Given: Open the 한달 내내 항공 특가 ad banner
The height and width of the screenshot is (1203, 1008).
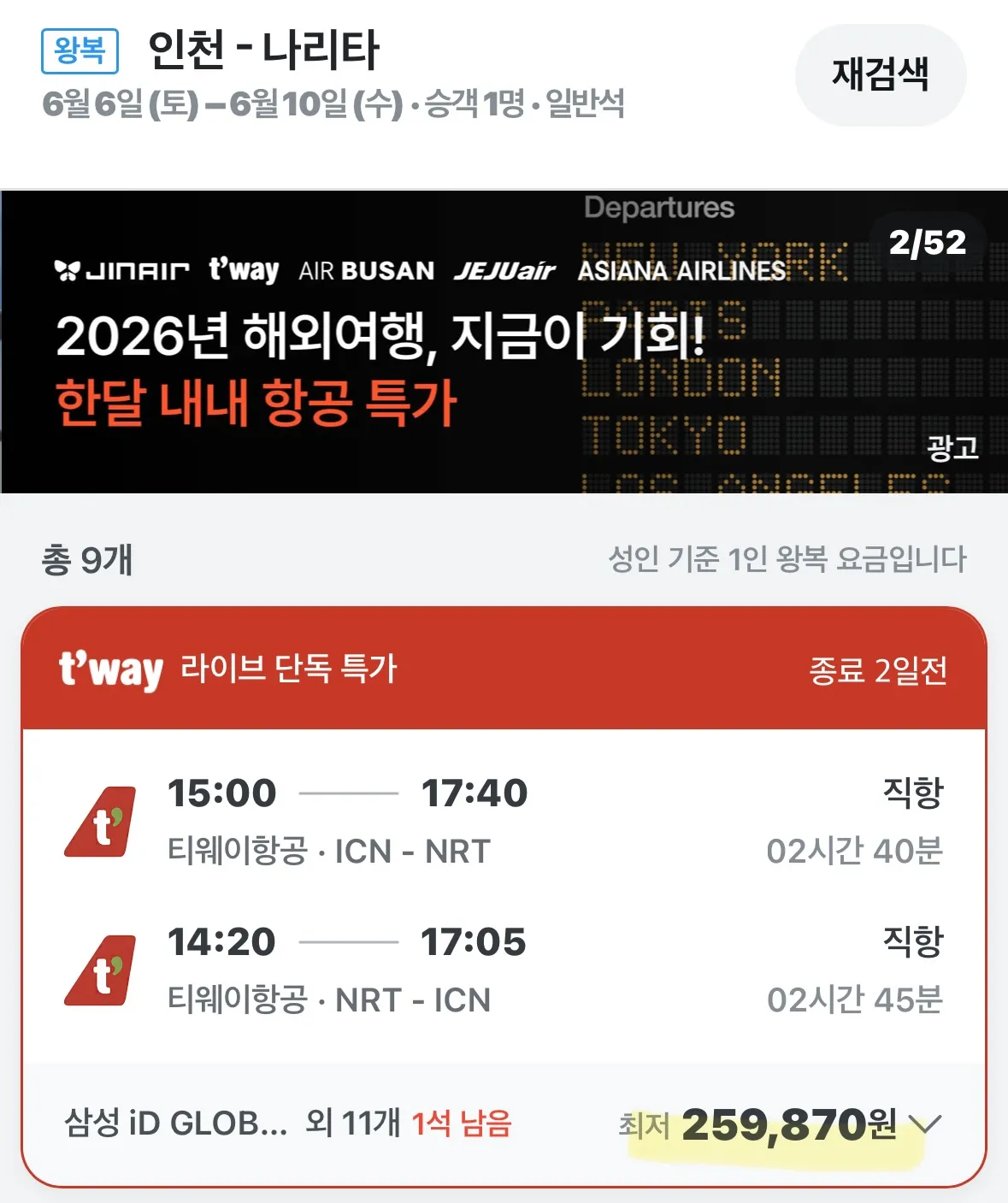Looking at the screenshot, I should (504, 342).
